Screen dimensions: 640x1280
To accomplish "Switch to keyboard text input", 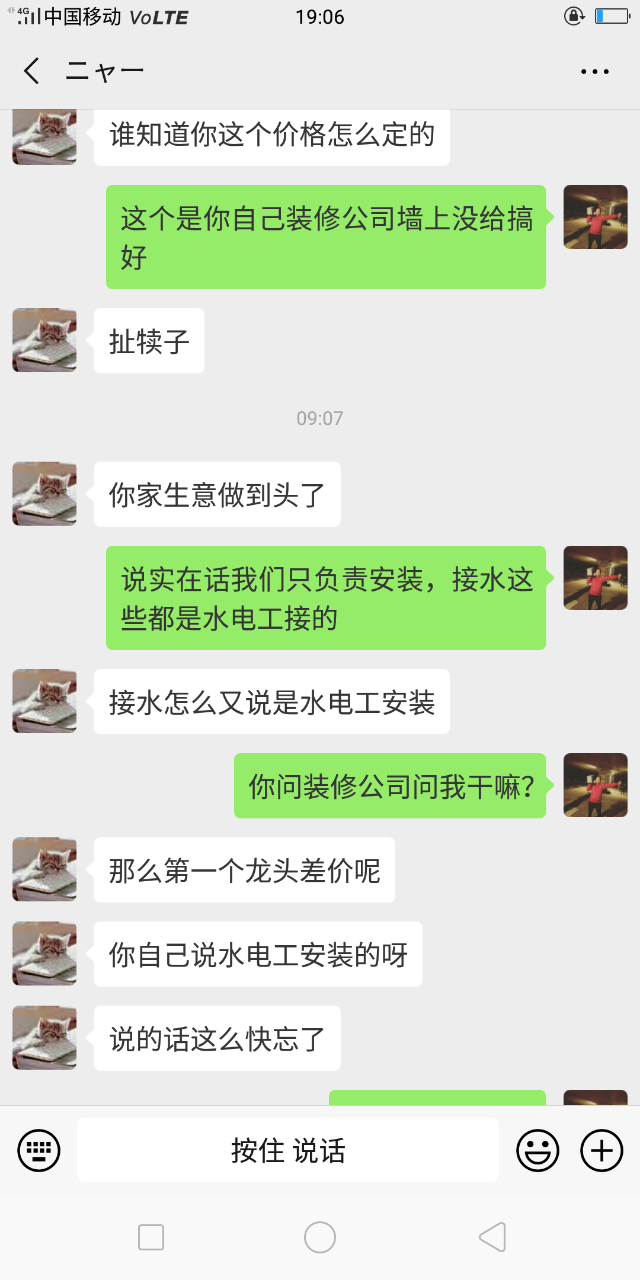I will pos(39,1150).
